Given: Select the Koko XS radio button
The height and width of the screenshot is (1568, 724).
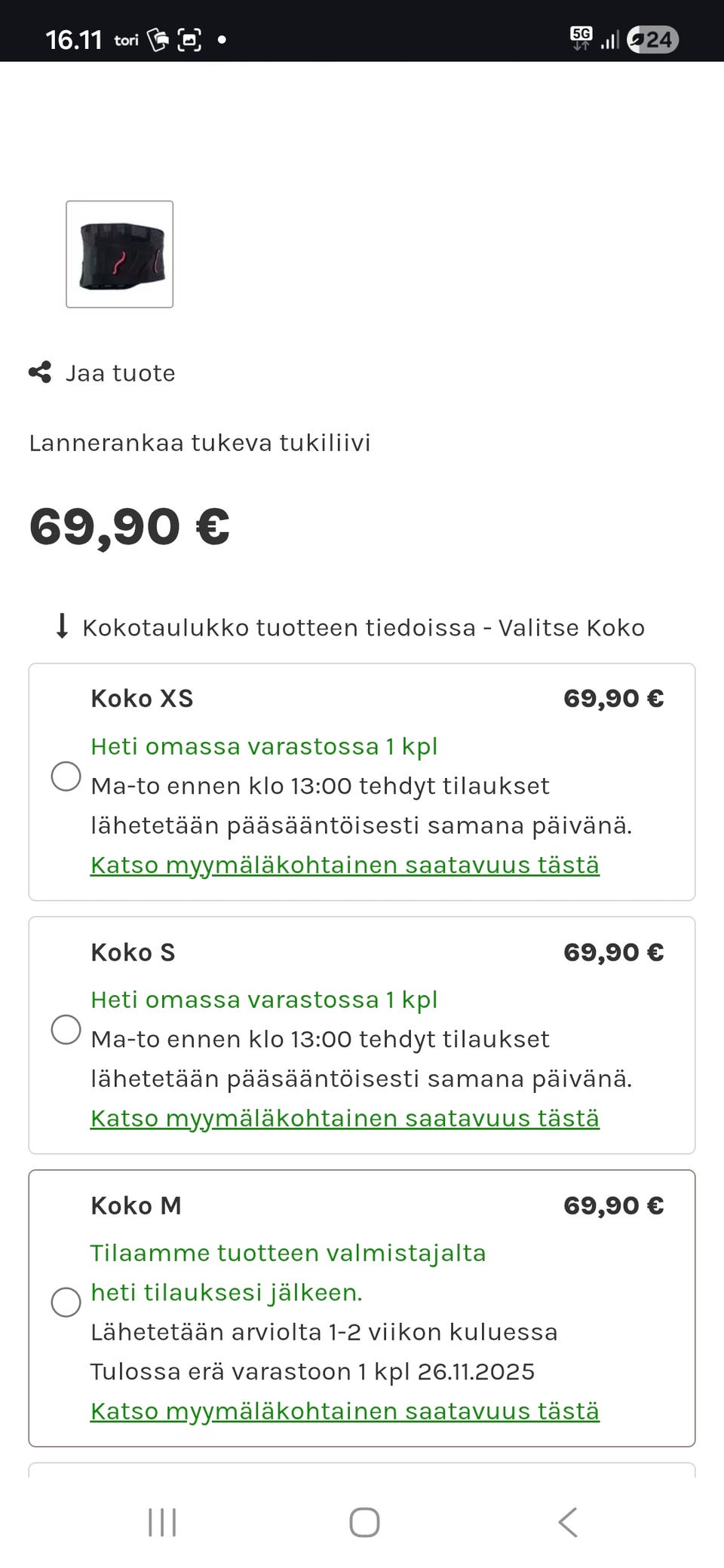Looking at the screenshot, I should point(66,776).
